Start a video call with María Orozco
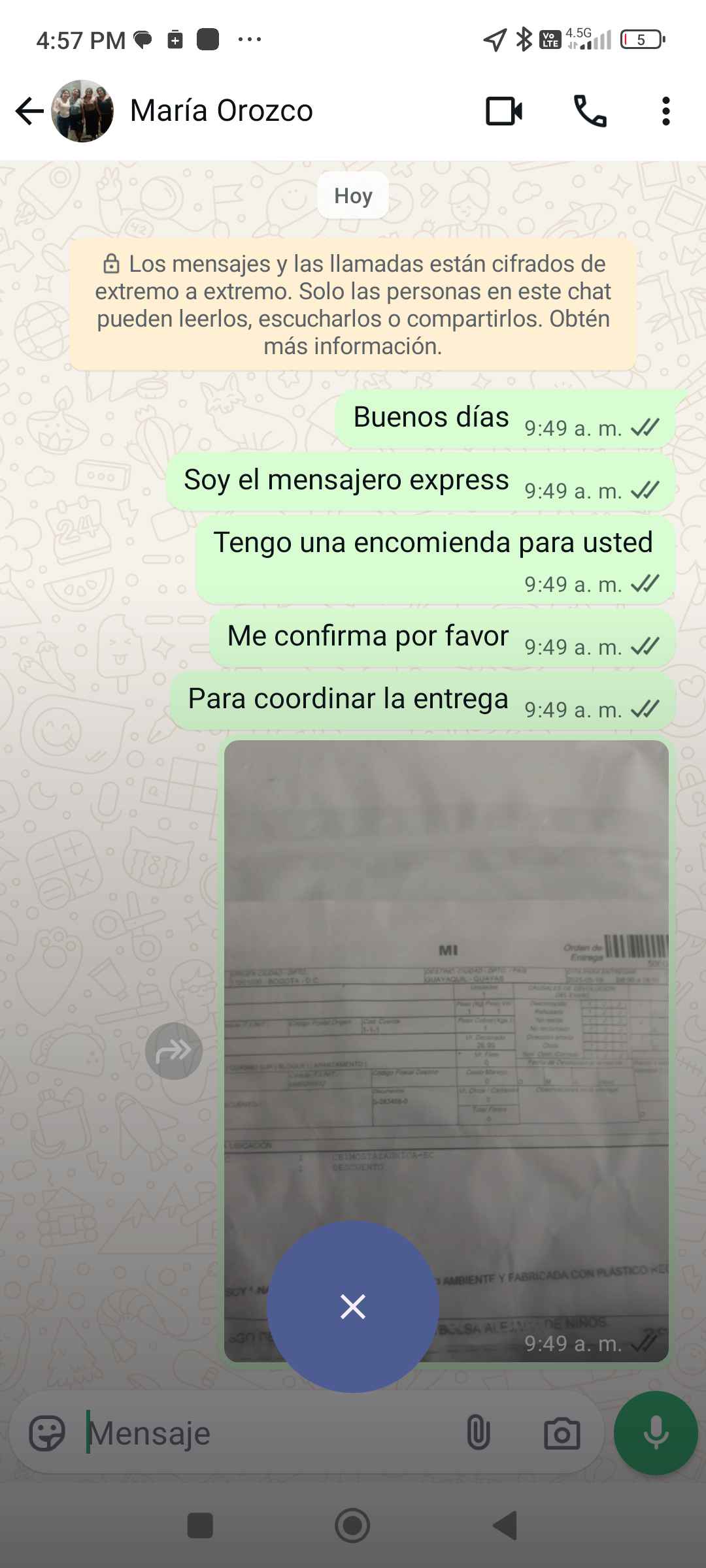The image size is (706, 1568). click(504, 111)
